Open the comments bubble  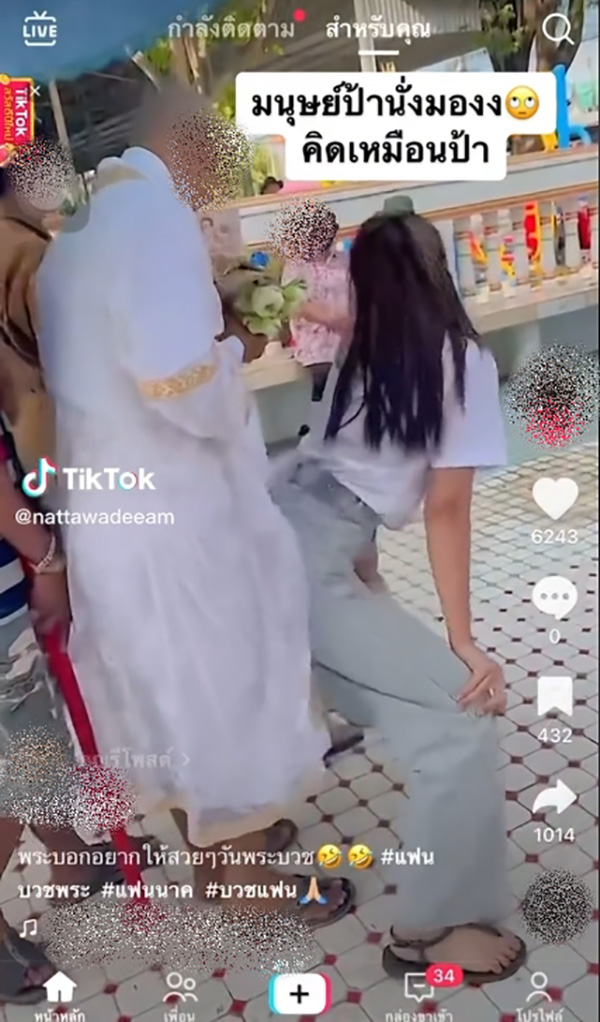(554, 597)
